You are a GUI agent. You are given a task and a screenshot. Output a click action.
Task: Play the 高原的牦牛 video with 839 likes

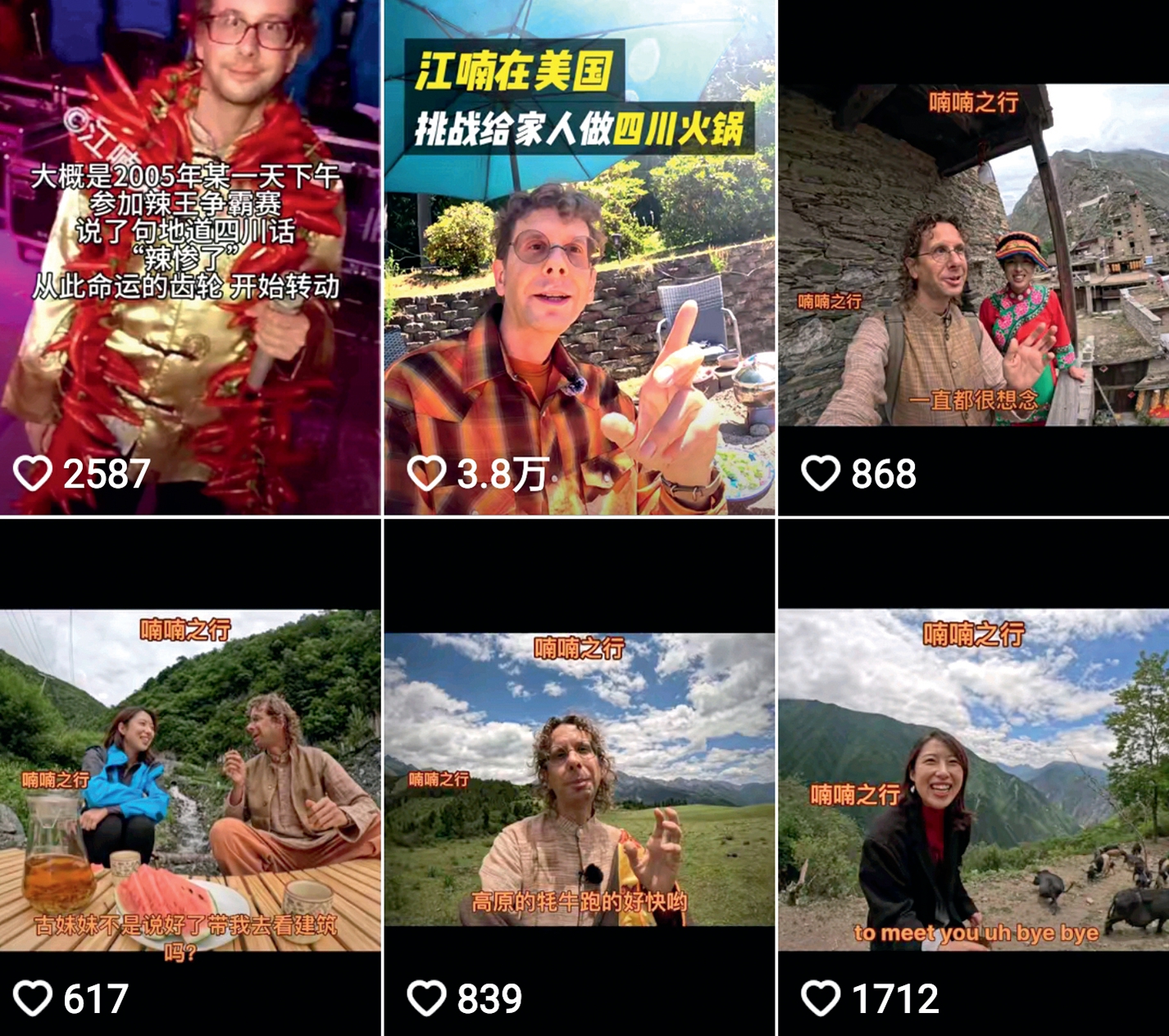pyautogui.click(x=580, y=779)
